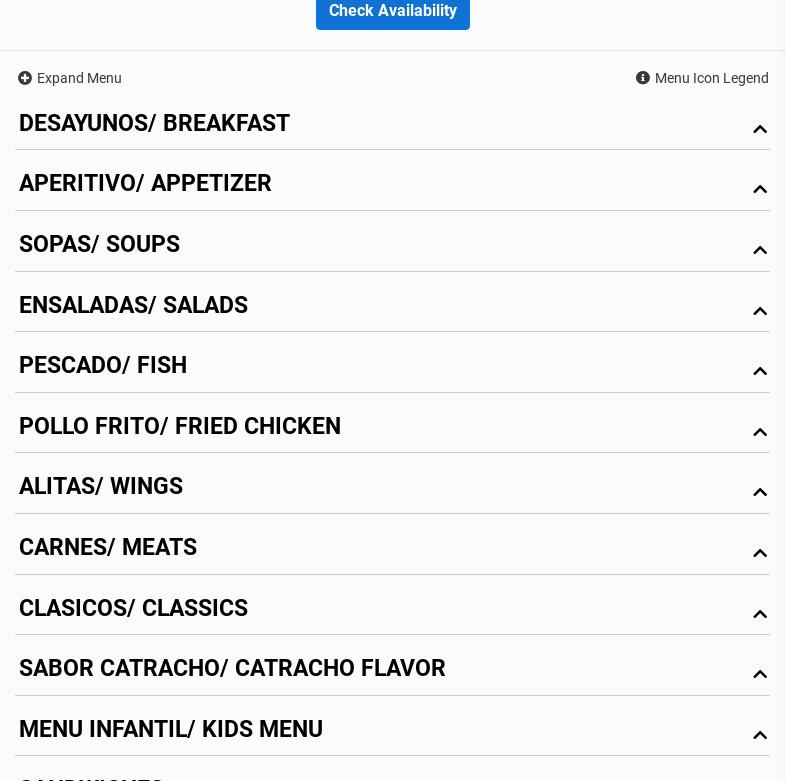Expand the Pescado/Fish section
This screenshot has height=781, width=785.
[392, 367]
